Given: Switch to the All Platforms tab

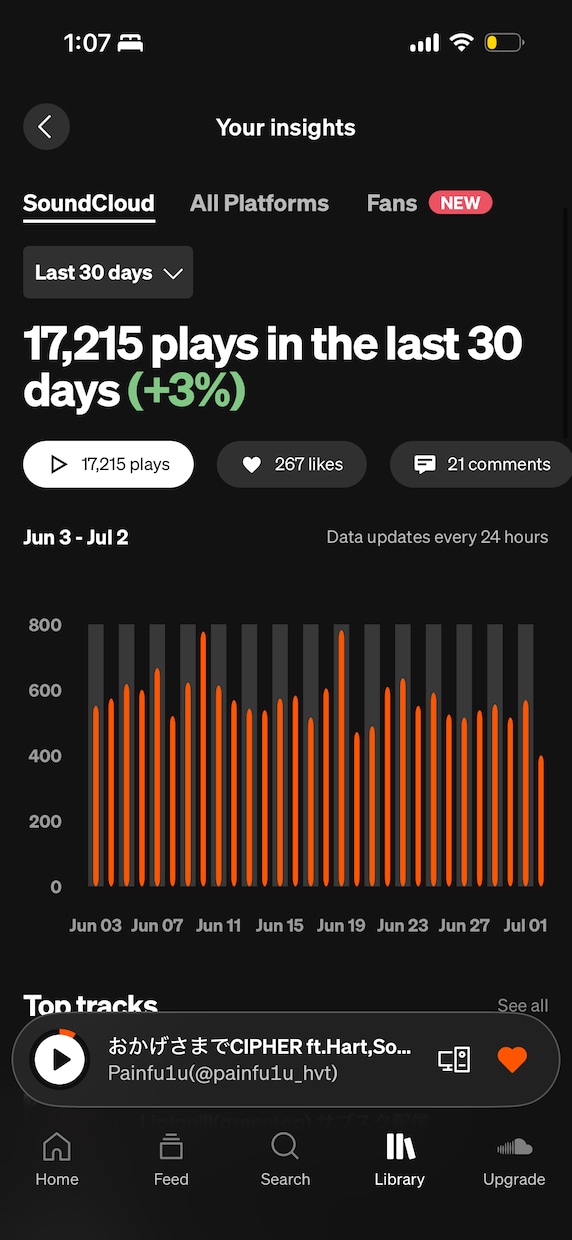Looking at the screenshot, I should pos(259,203).
